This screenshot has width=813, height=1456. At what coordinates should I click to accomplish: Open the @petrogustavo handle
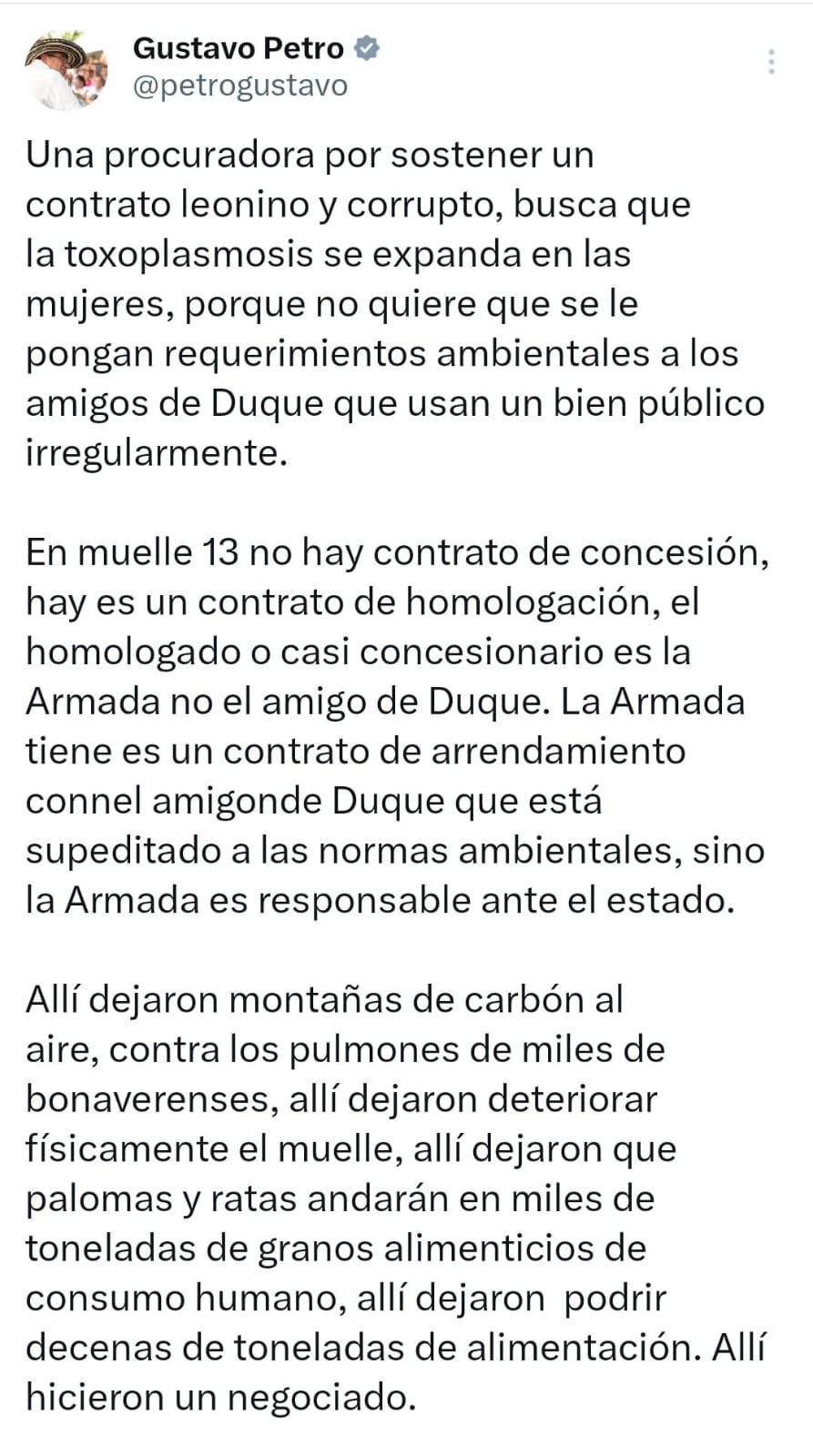point(240,86)
